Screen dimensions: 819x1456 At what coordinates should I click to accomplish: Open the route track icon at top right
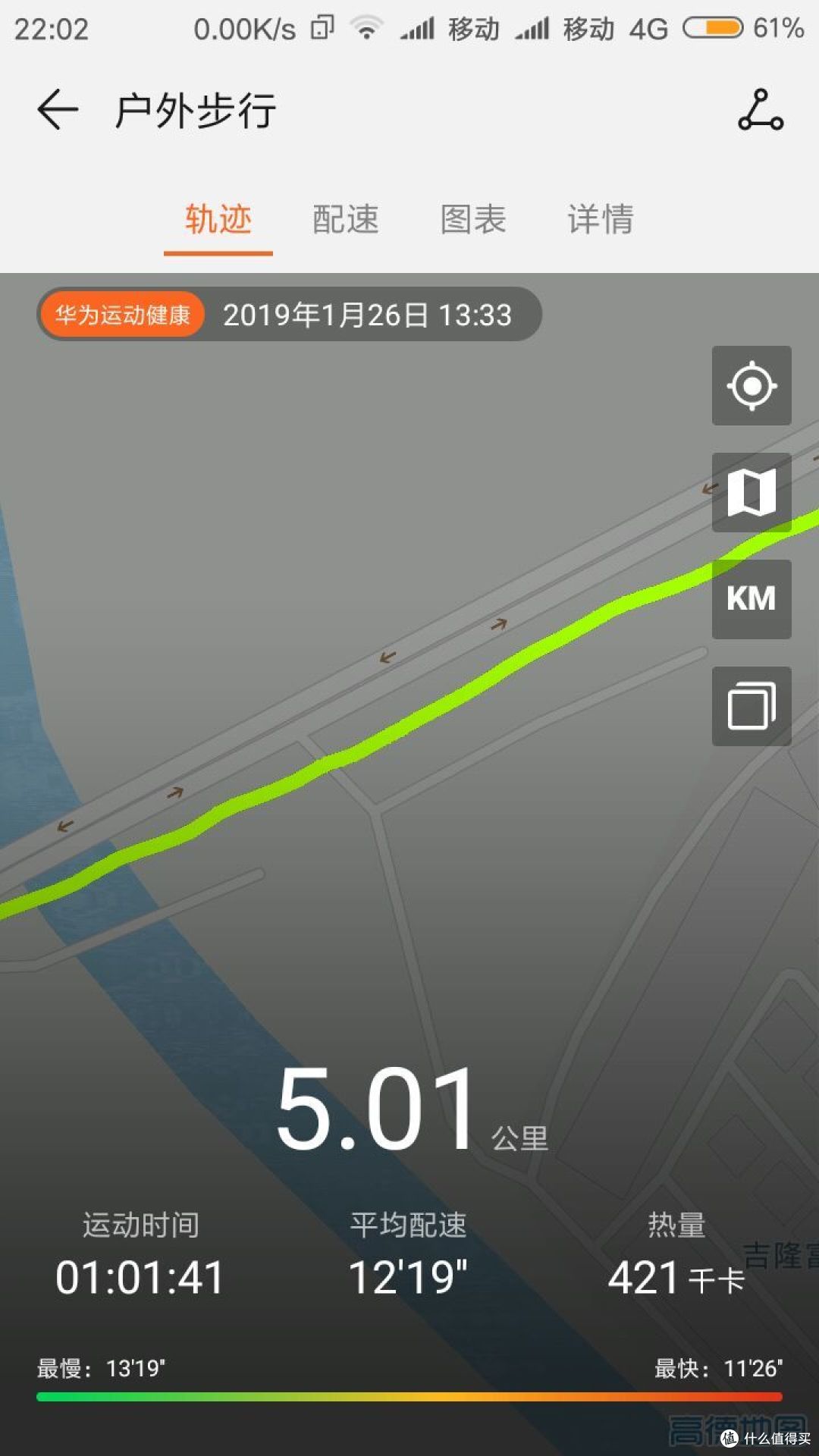click(x=761, y=110)
